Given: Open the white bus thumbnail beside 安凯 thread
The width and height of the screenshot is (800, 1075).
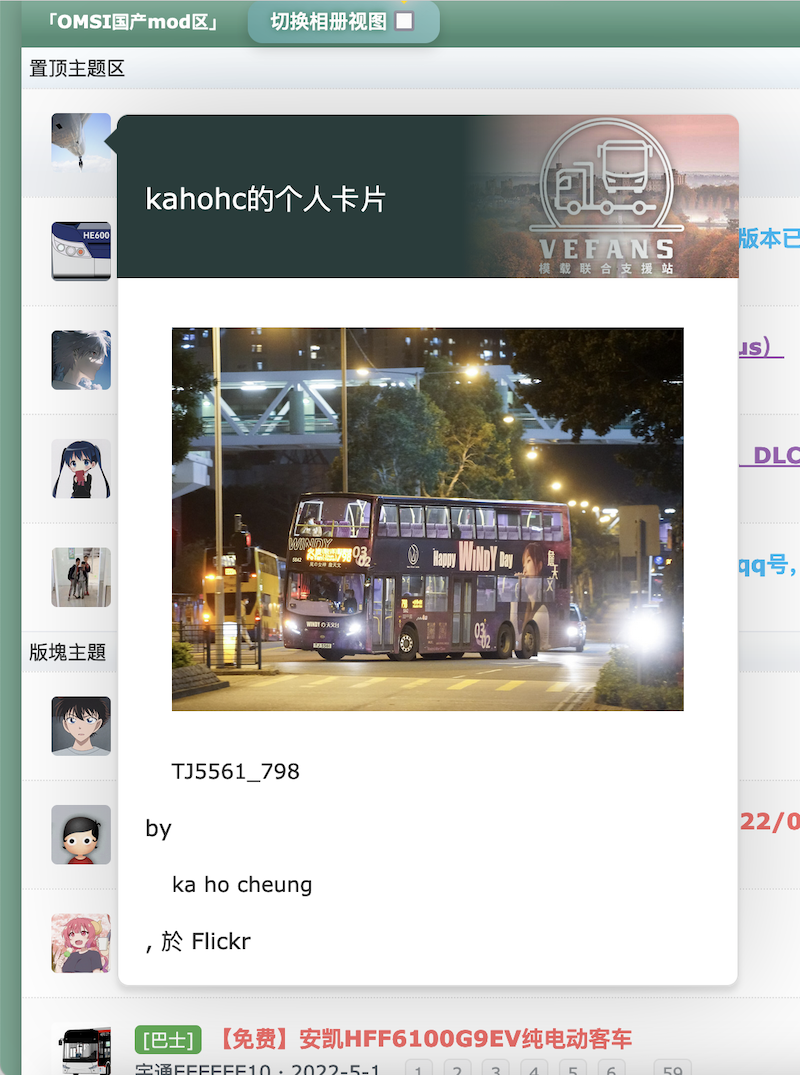Looking at the screenshot, I should click(81, 1050).
